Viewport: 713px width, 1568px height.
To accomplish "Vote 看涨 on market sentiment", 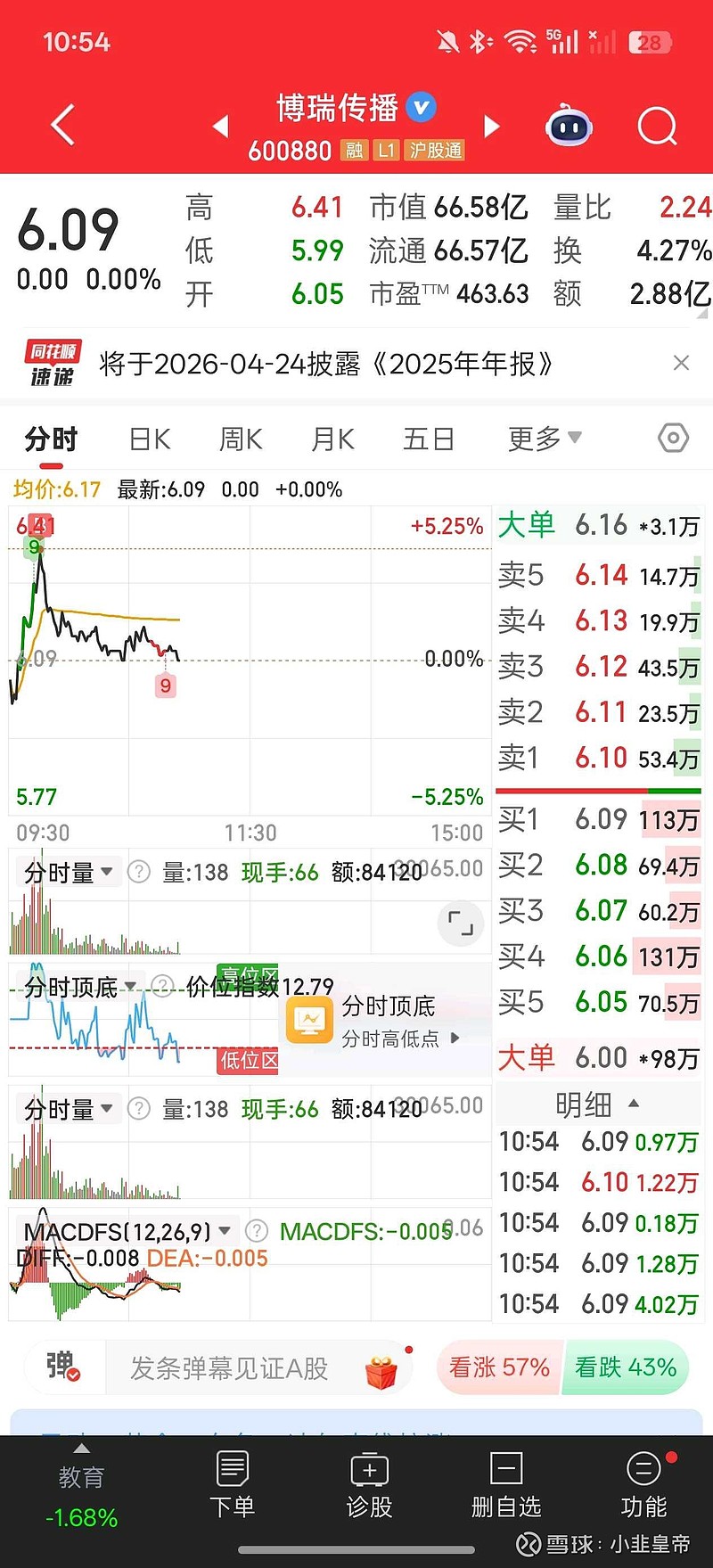I will click(497, 1367).
